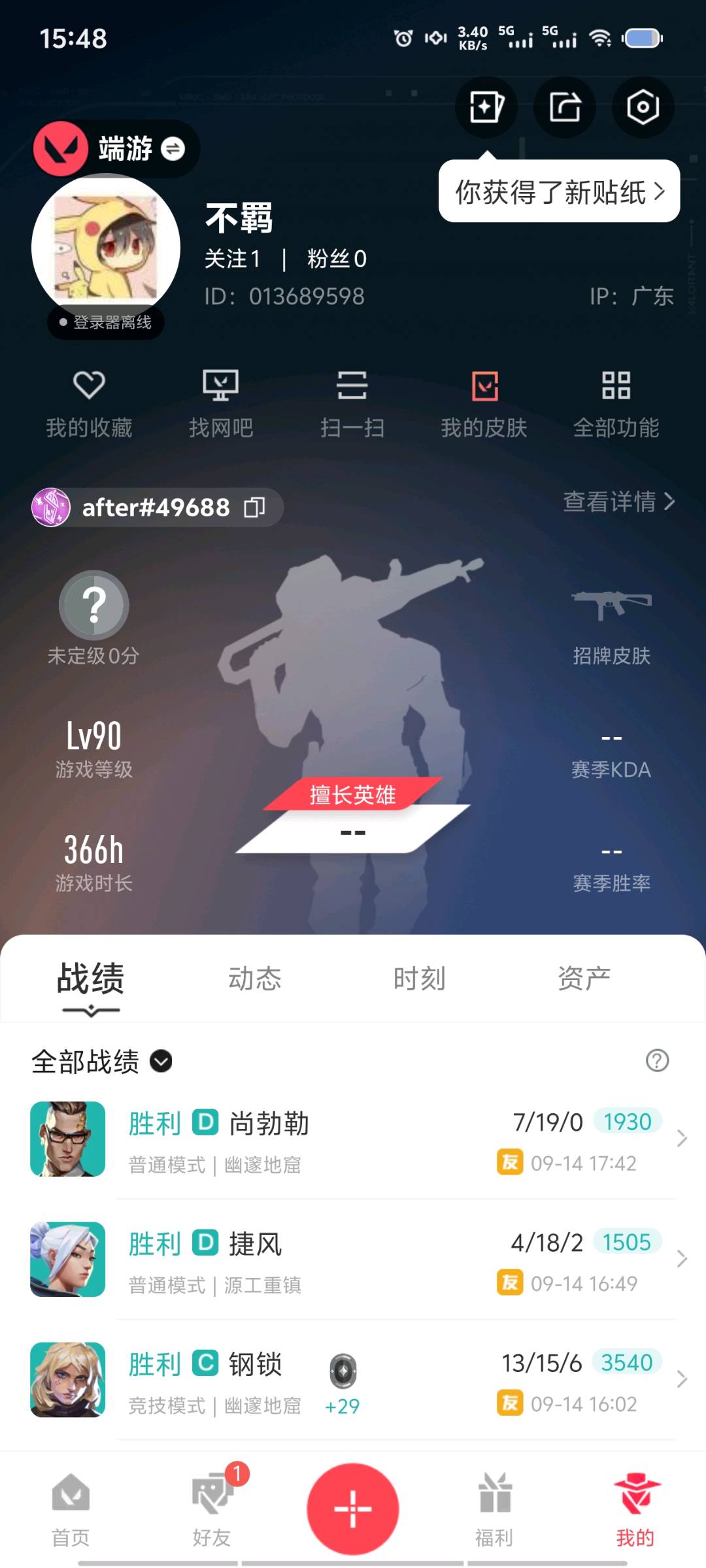The width and height of the screenshot is (706, 1568).
Task: Open the 尚勃勒 match record
Action: click(353, 1139)
